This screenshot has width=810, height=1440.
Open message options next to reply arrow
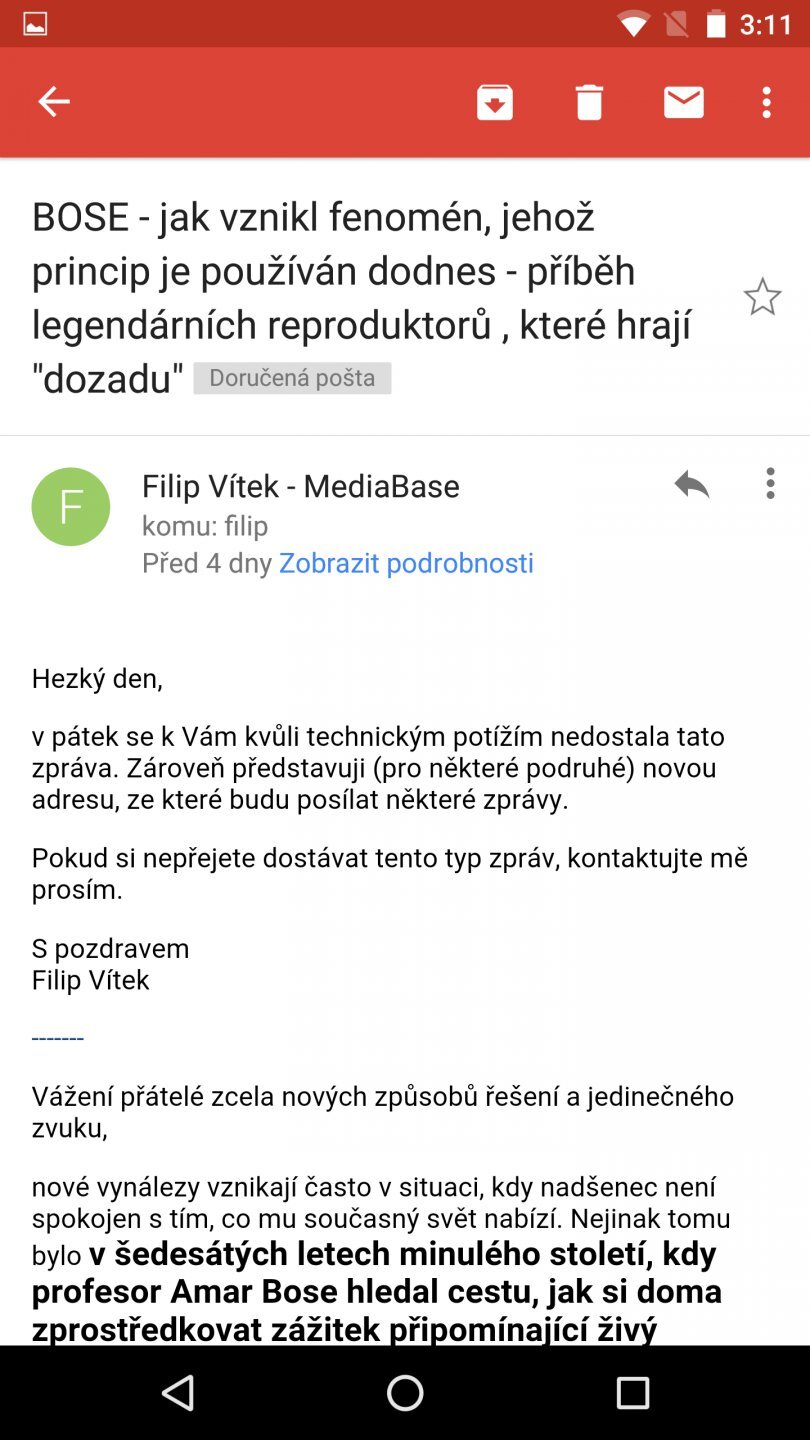(x=770, y=483)
